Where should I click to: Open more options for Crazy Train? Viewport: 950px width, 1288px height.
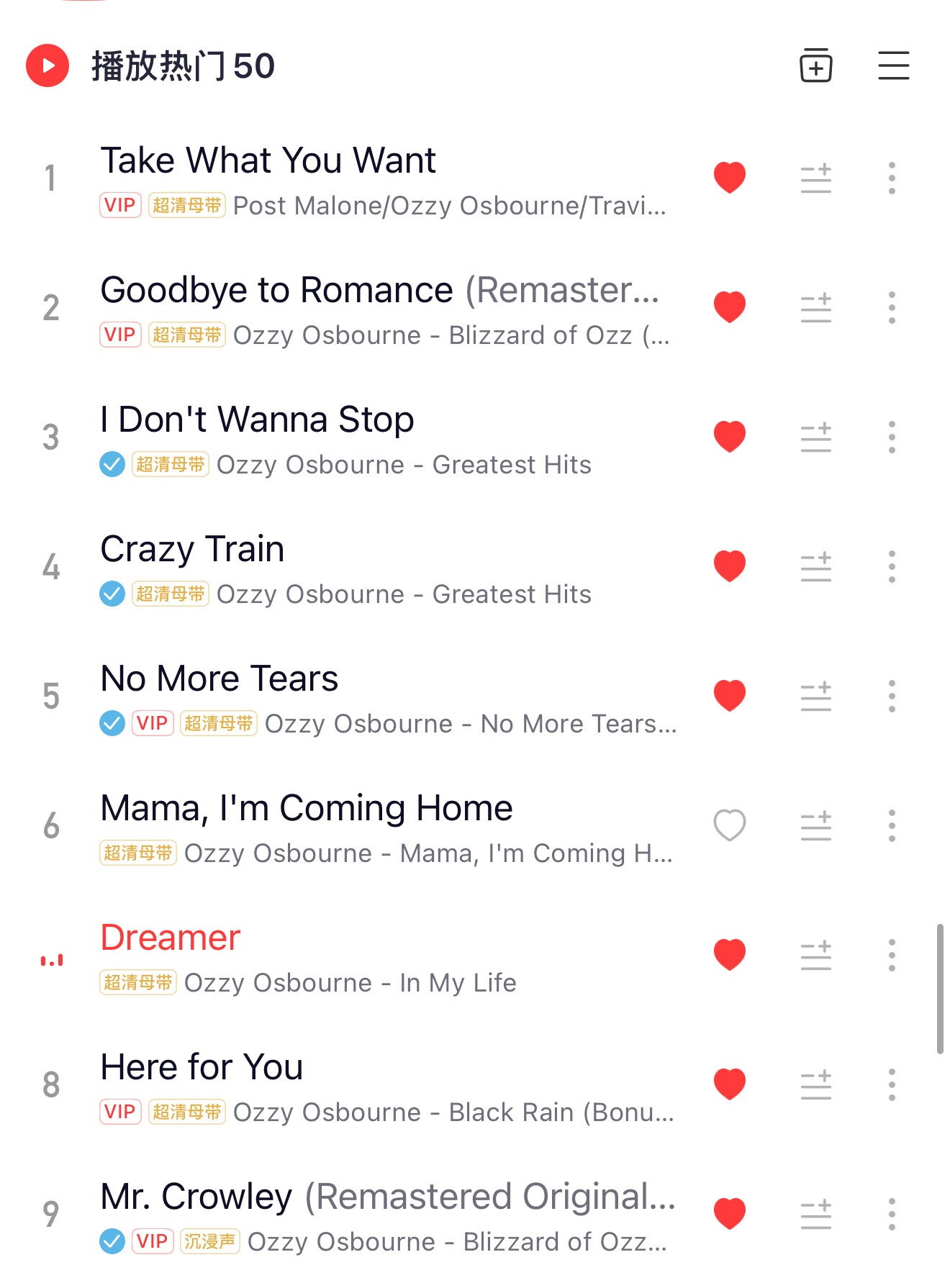click(x=892, y=566)
